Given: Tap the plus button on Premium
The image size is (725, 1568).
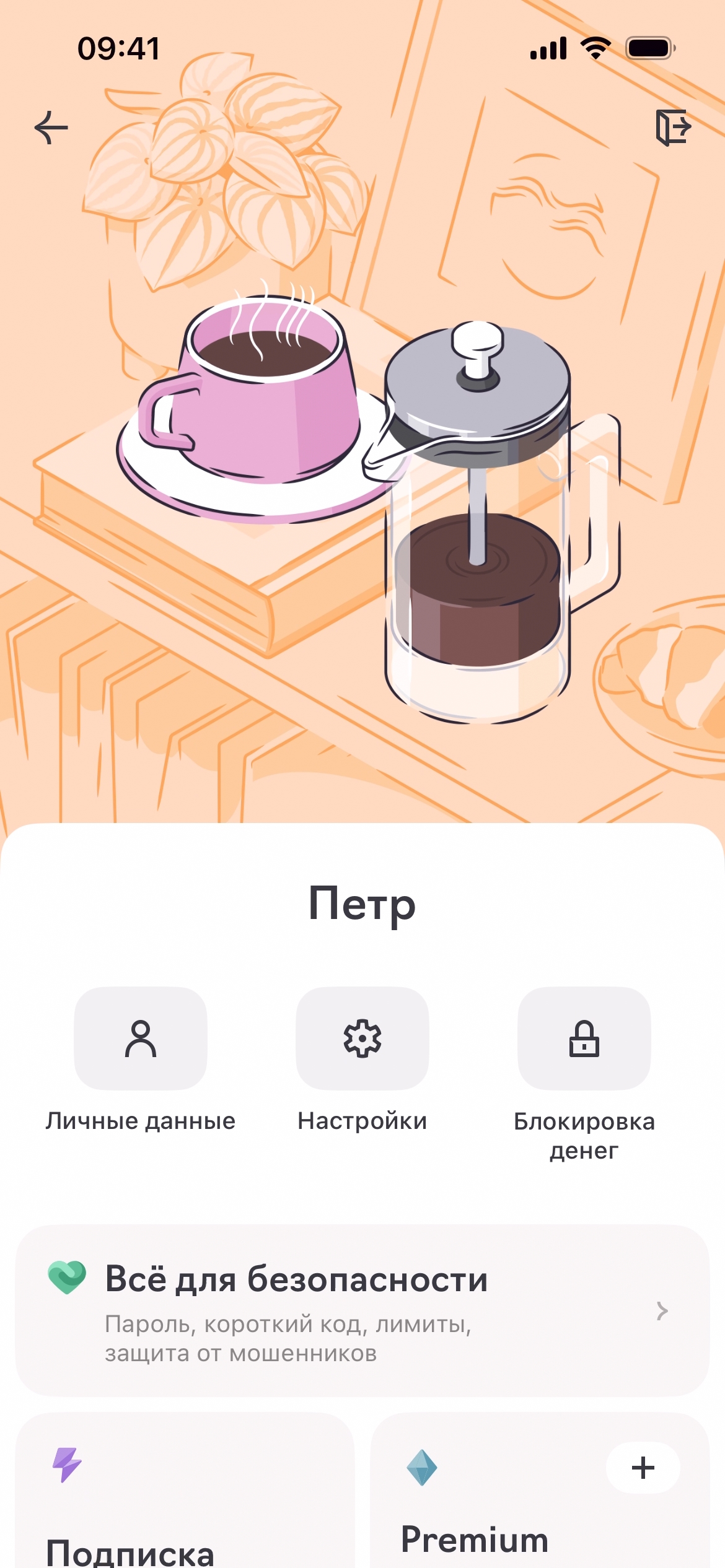Looking at the screenshot, I should tap(643, 1468).
